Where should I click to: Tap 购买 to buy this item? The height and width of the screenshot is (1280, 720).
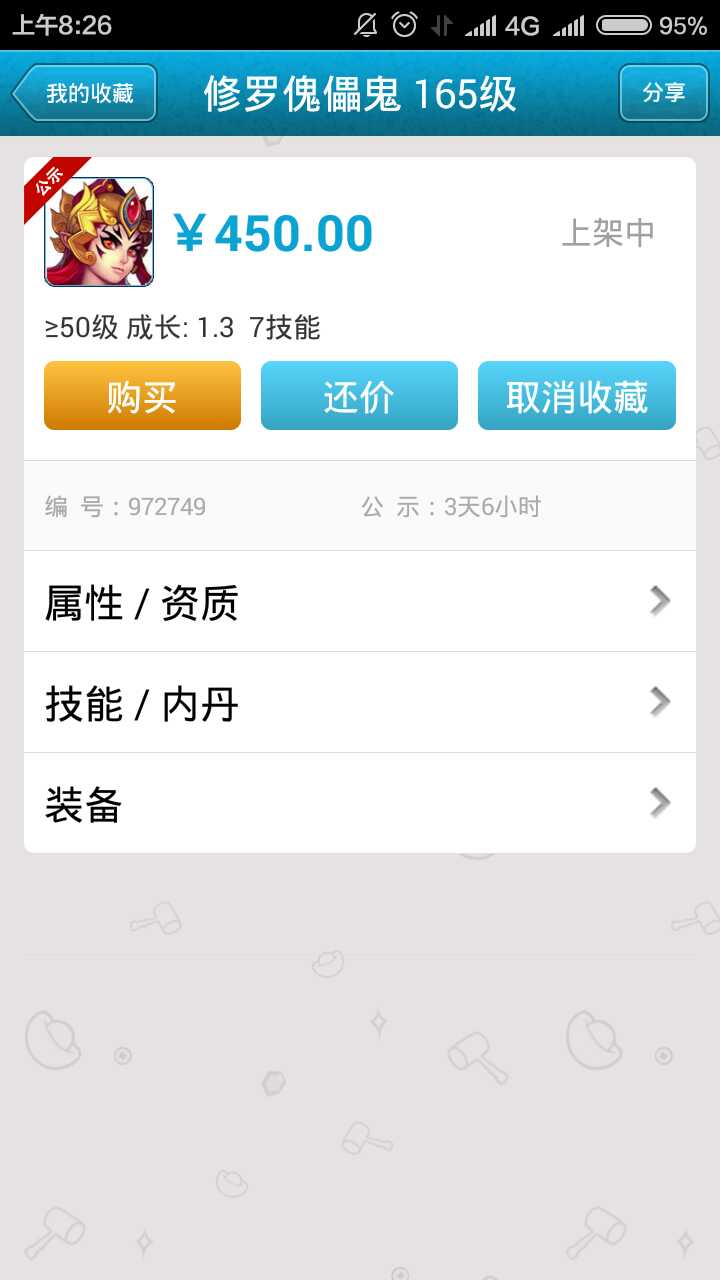[x=142, y=396]
